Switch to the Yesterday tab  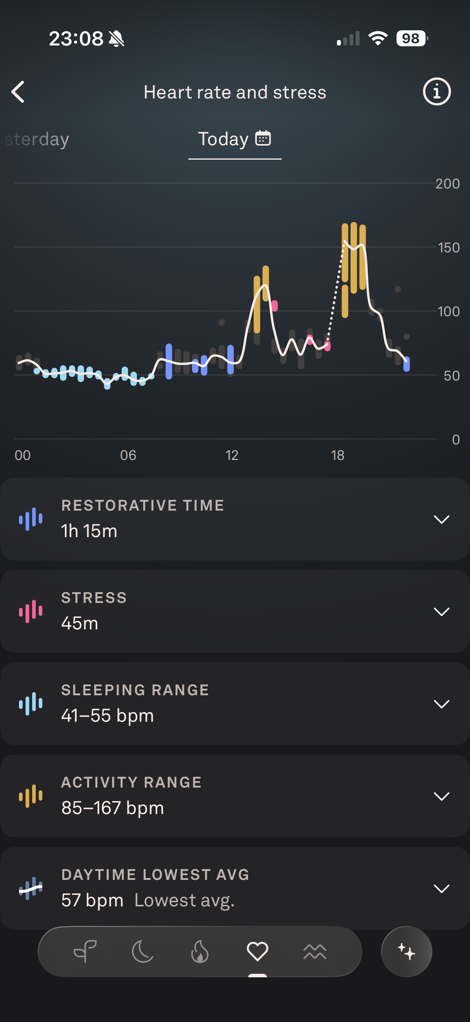point(35,139)
